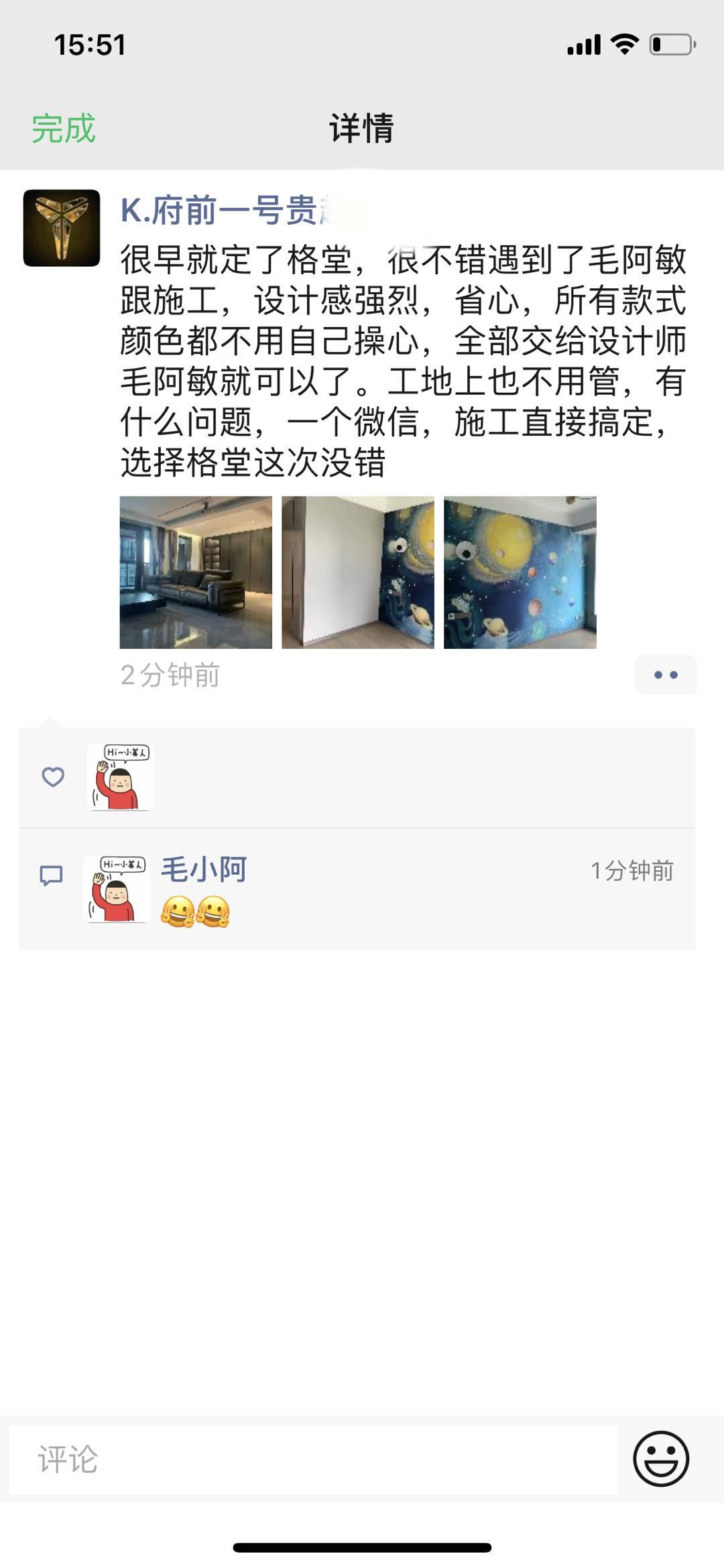Open the two-dot like and comment menu
Screen dimensions: 724x1568
[x=666, y=674]
